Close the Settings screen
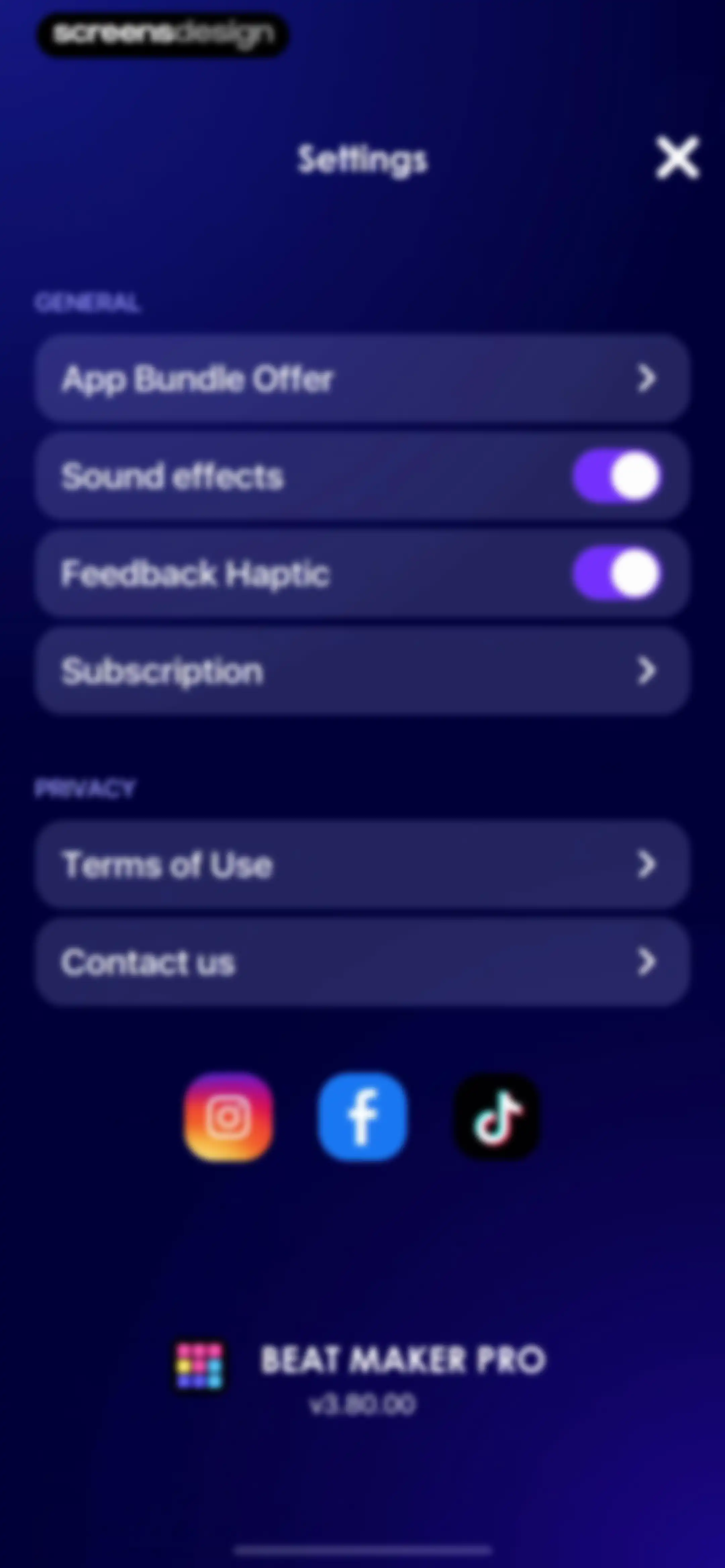The image size is (725, 1568). (x=677, y=158)
